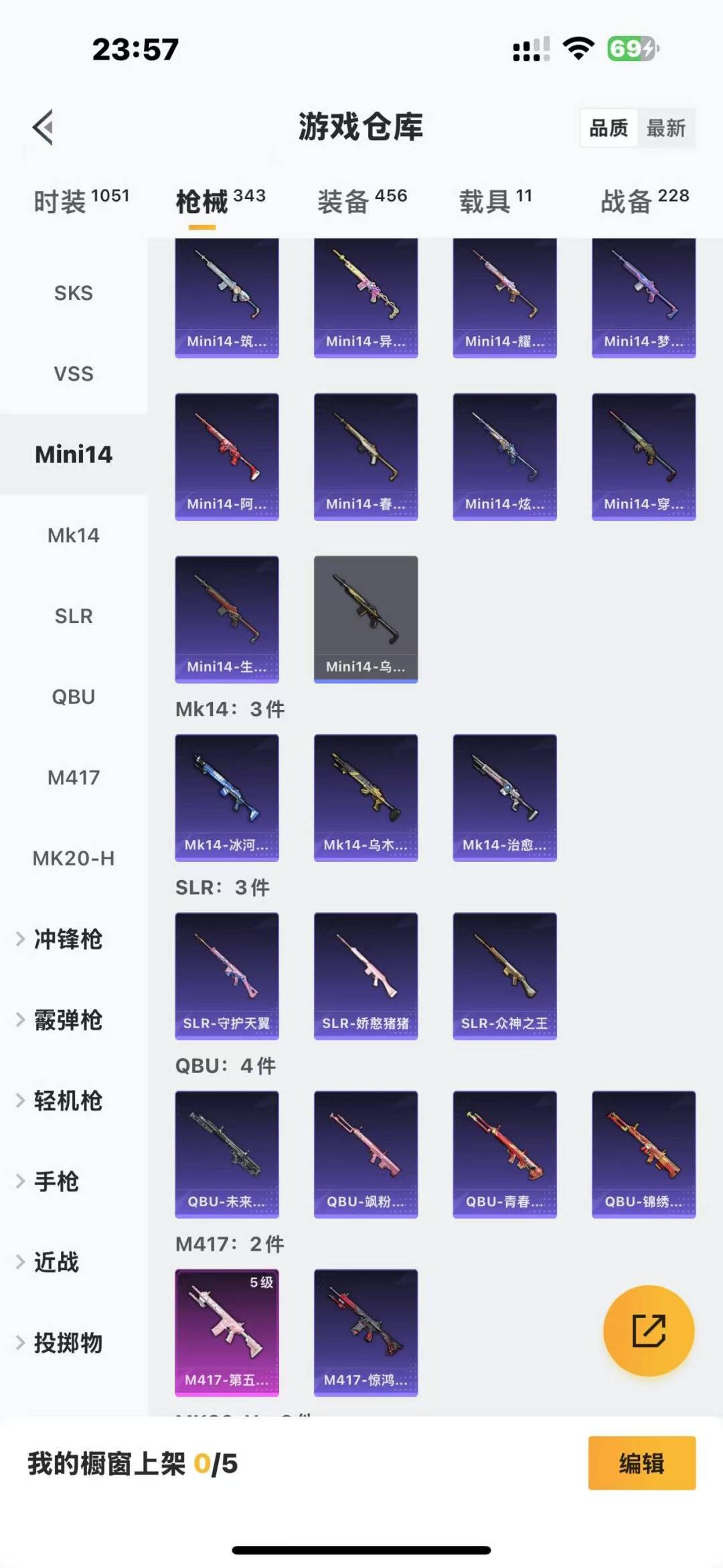This screenshot has width=723, height=1568.
Task: Expand the 冲锋枪 category
Action: coord(67,939)
